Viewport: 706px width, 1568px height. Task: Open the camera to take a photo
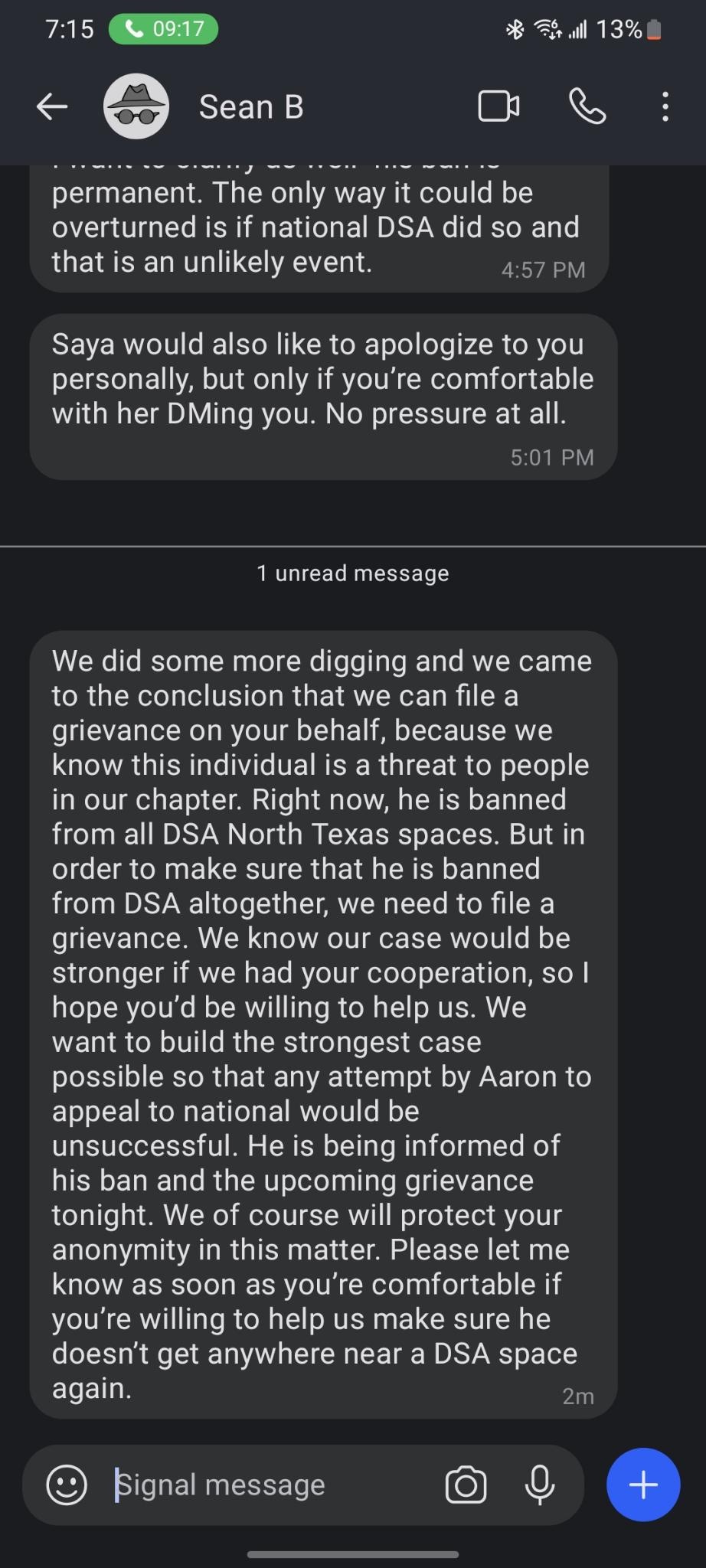coord(466,1485)
